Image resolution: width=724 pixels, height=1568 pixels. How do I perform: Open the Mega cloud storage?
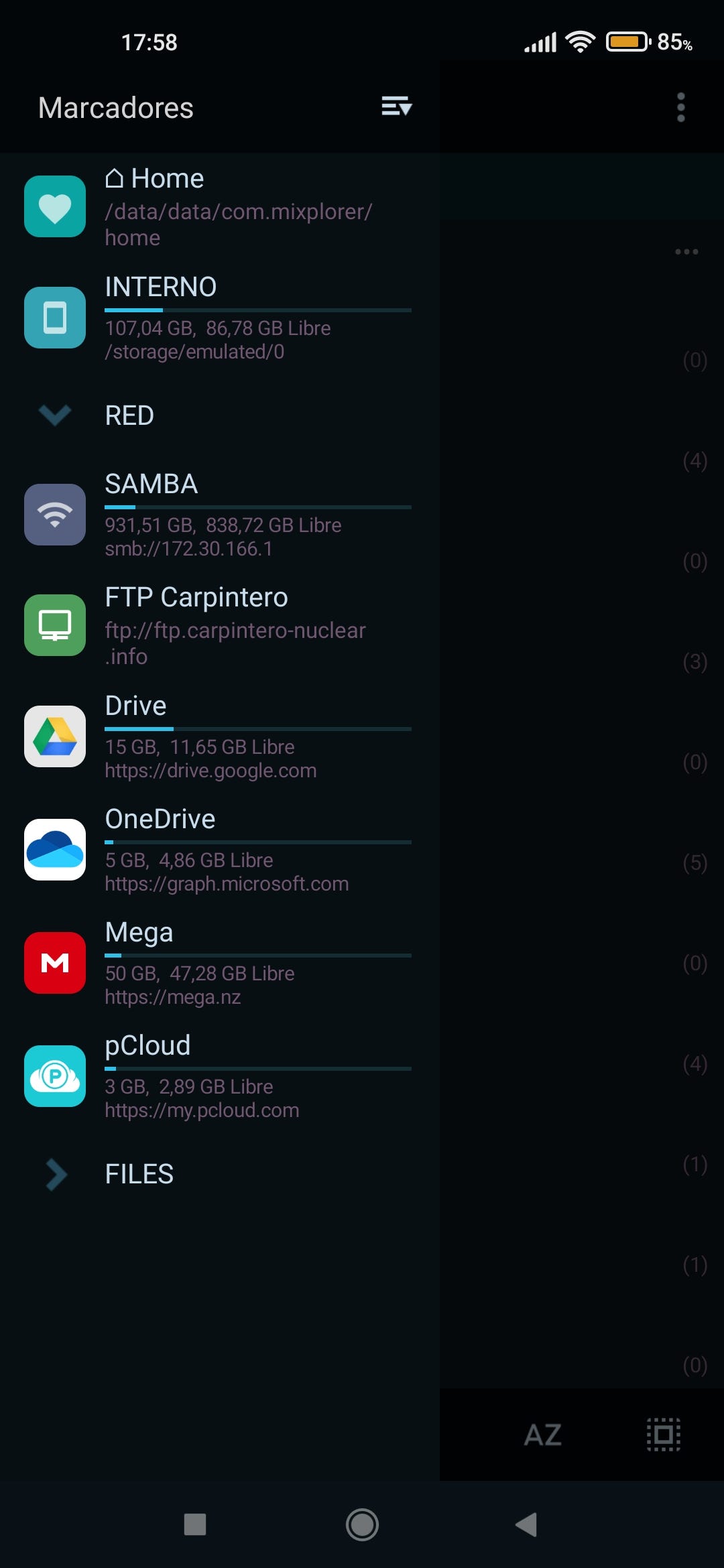pos(215,963)
